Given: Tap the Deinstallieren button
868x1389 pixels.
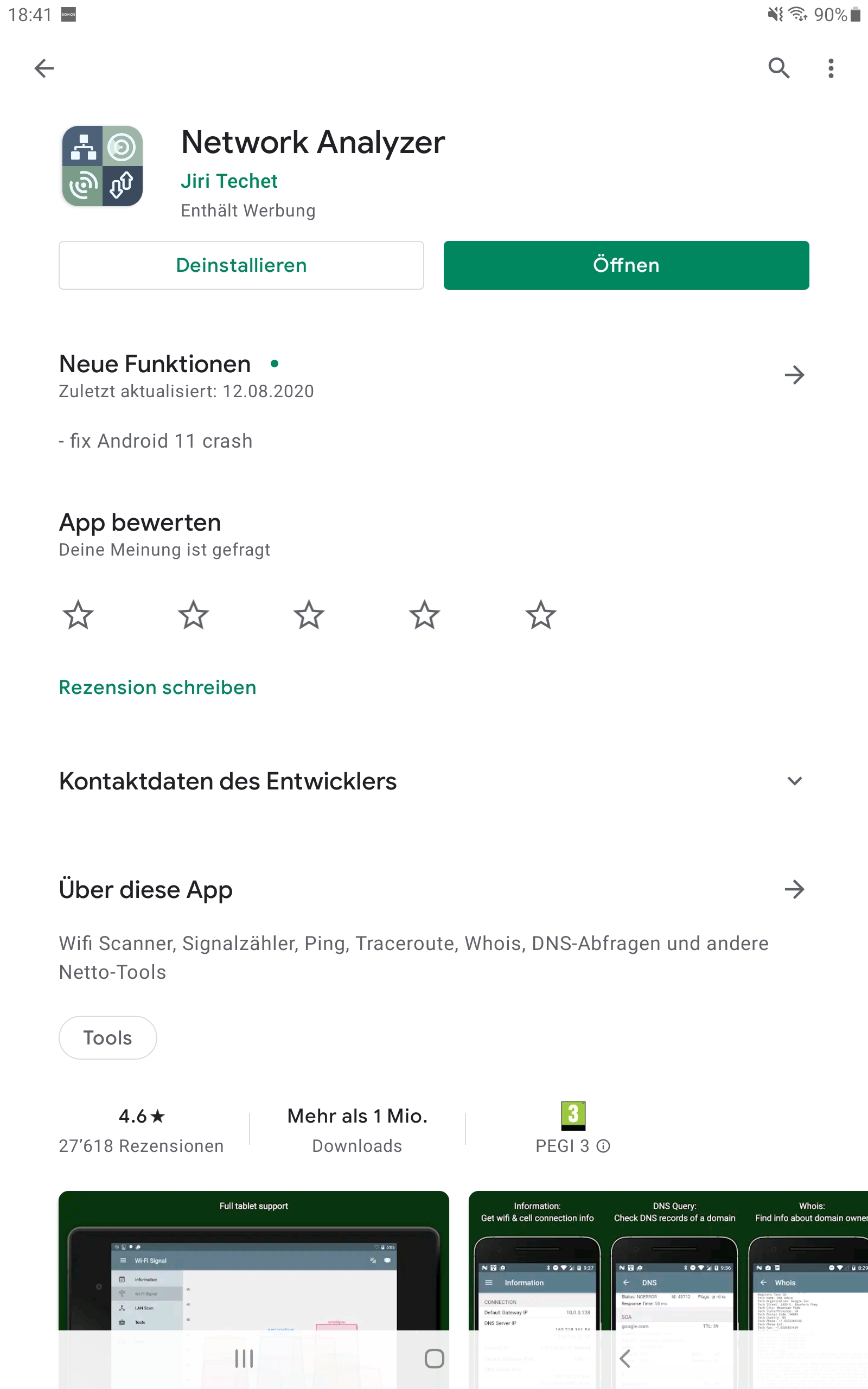Looking at the screenshot, I should (241, 265).
